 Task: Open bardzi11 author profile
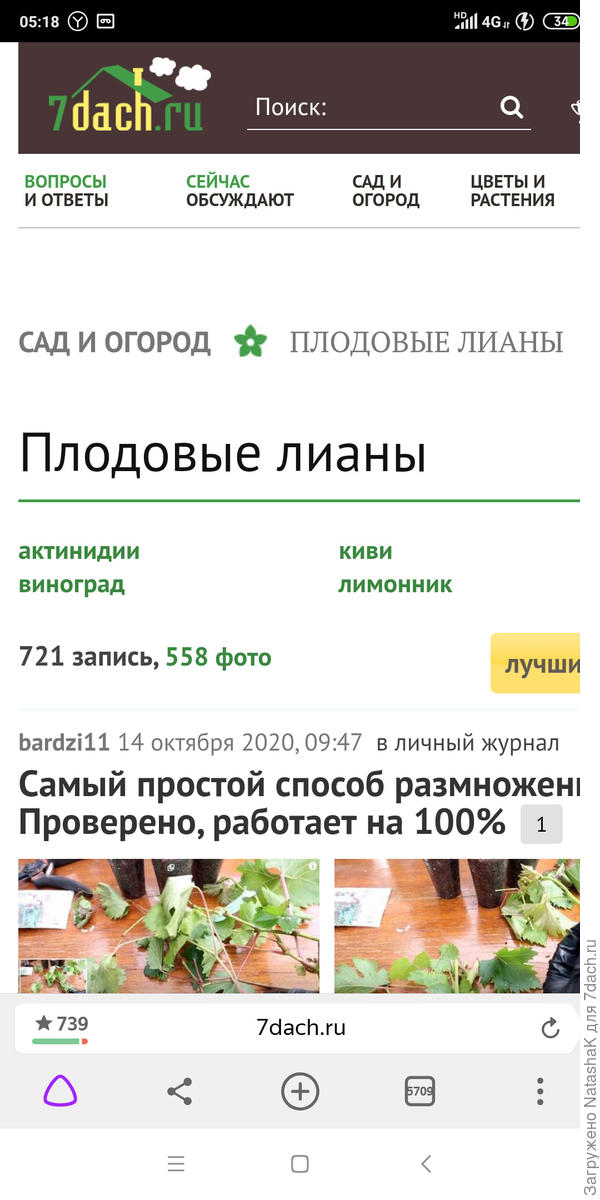[64, 743]
